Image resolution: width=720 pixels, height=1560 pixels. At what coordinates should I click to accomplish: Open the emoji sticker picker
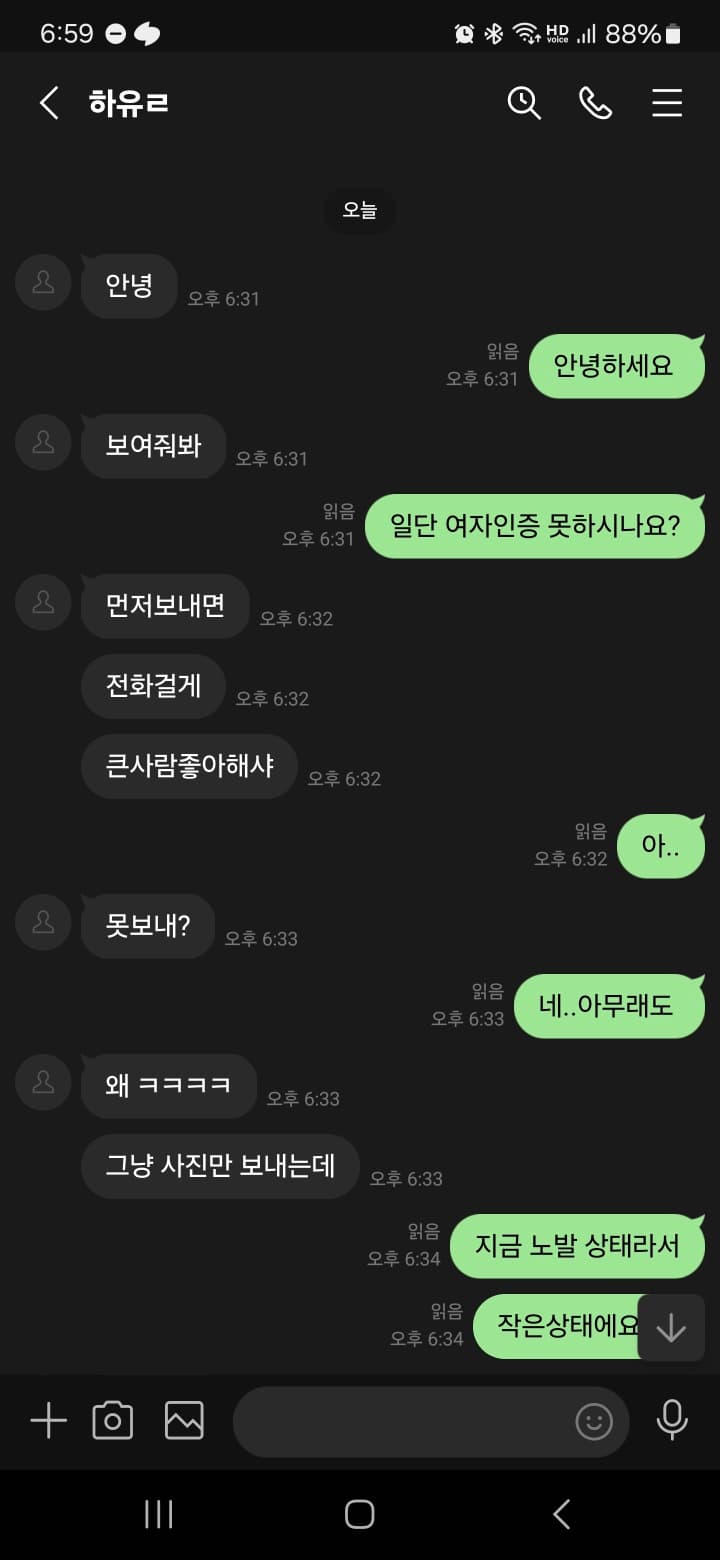[594, 1421]
